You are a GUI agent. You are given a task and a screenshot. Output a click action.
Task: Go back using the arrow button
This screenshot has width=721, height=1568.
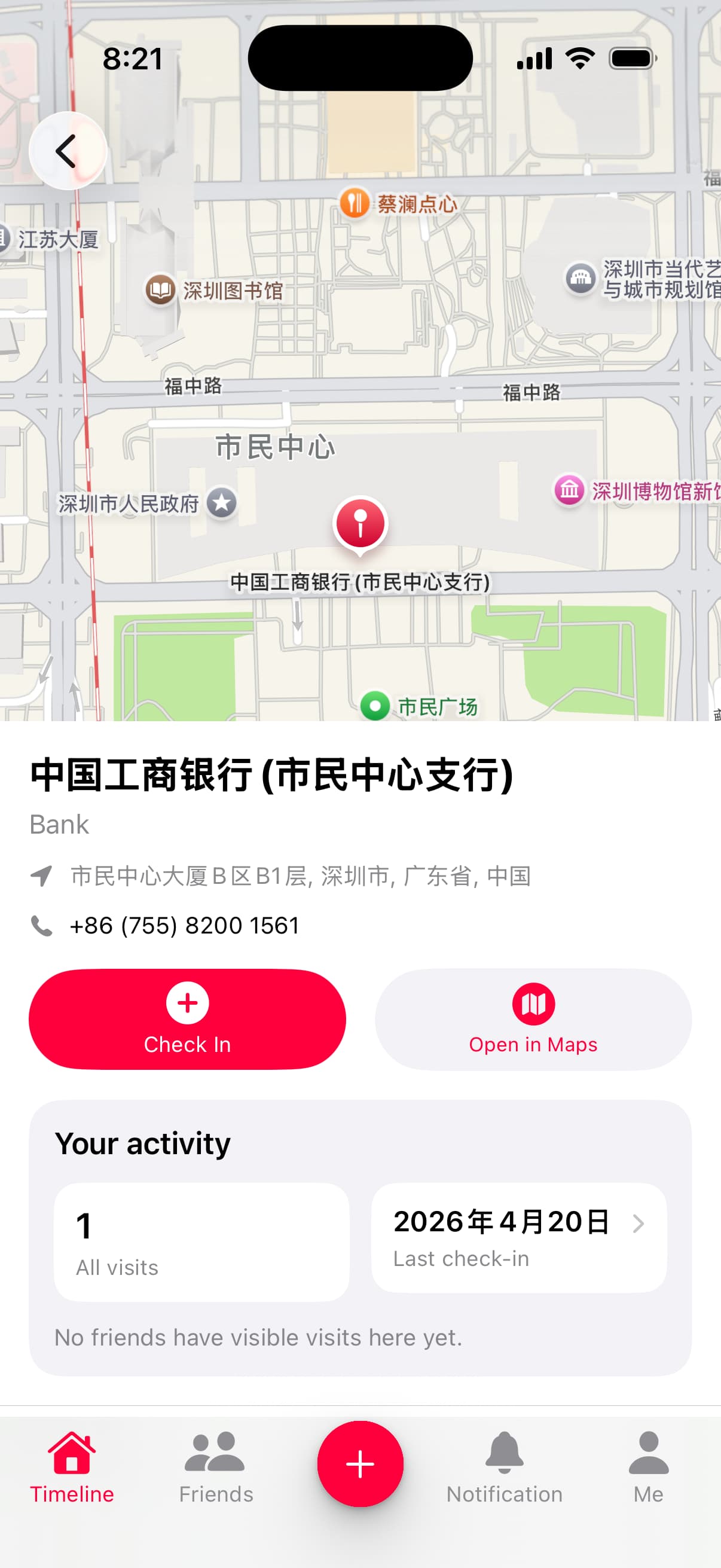coord(67,151)
